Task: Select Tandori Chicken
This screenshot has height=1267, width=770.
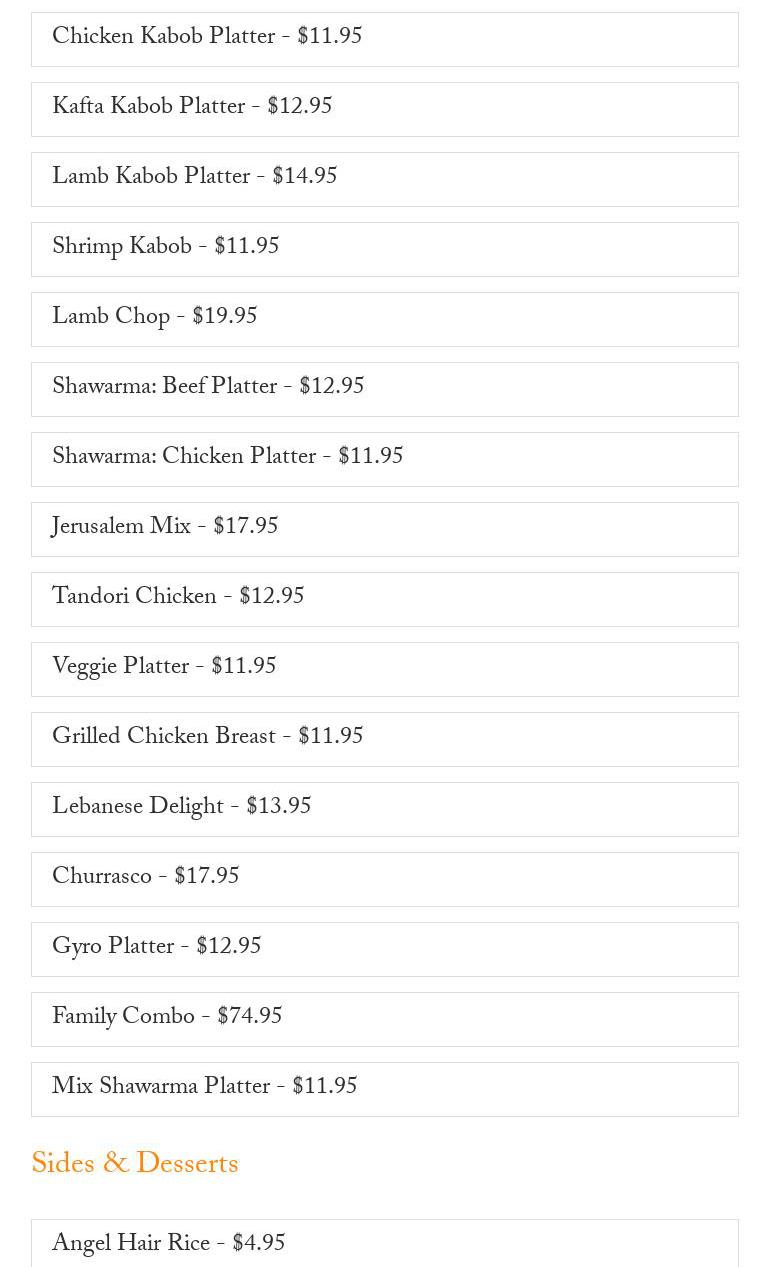Action: tap(384, 599)
